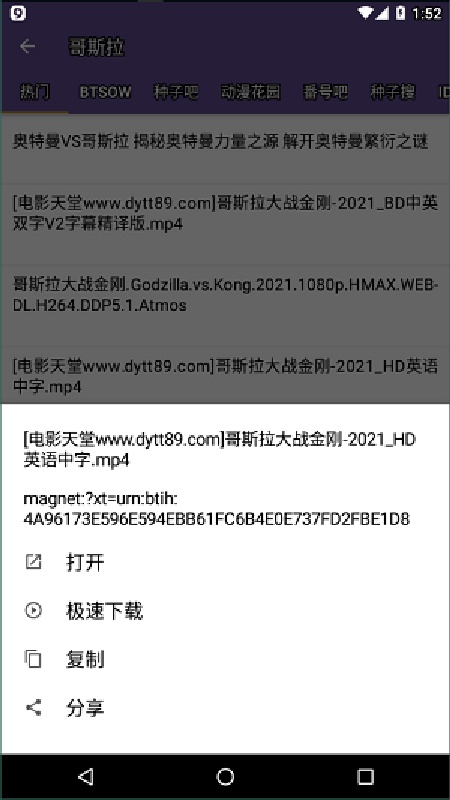The height and width of the screenshot is (800, 450).
Task: Tap the system home button
Action: [x=225, y=777]
